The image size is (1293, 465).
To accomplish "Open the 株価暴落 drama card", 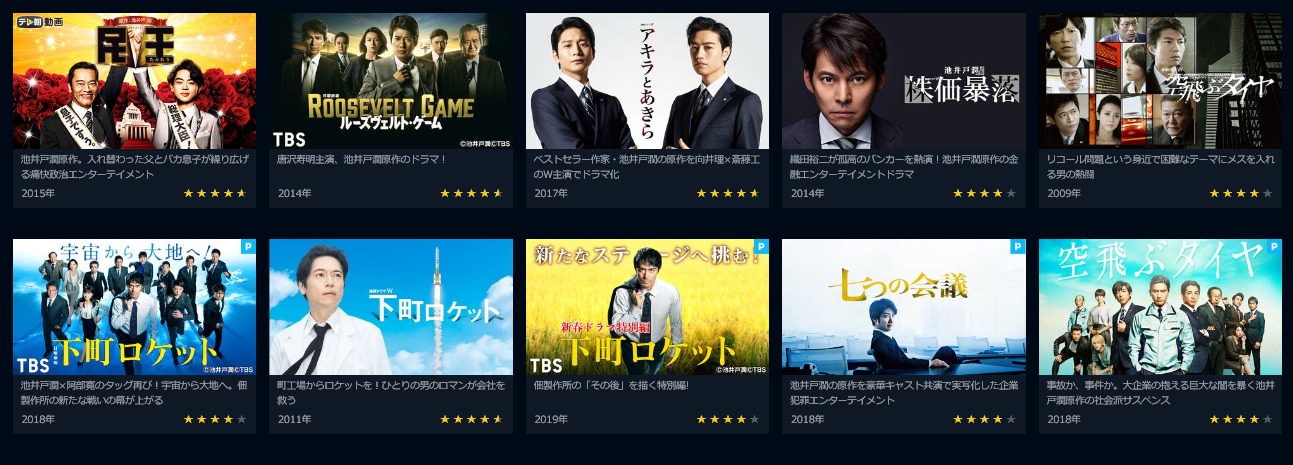I will (x=904, y=82).
